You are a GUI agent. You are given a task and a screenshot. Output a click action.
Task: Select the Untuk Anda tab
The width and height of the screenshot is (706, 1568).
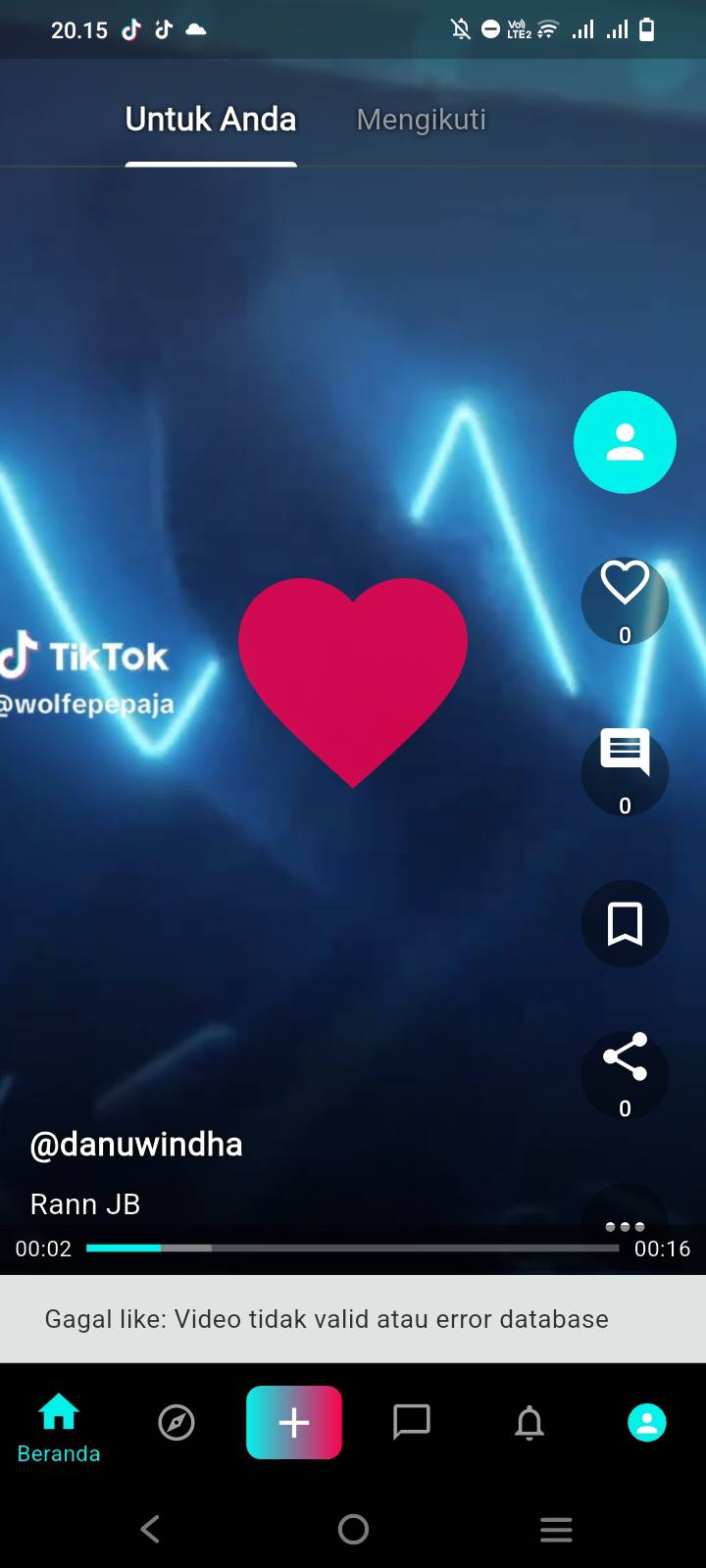211,120
